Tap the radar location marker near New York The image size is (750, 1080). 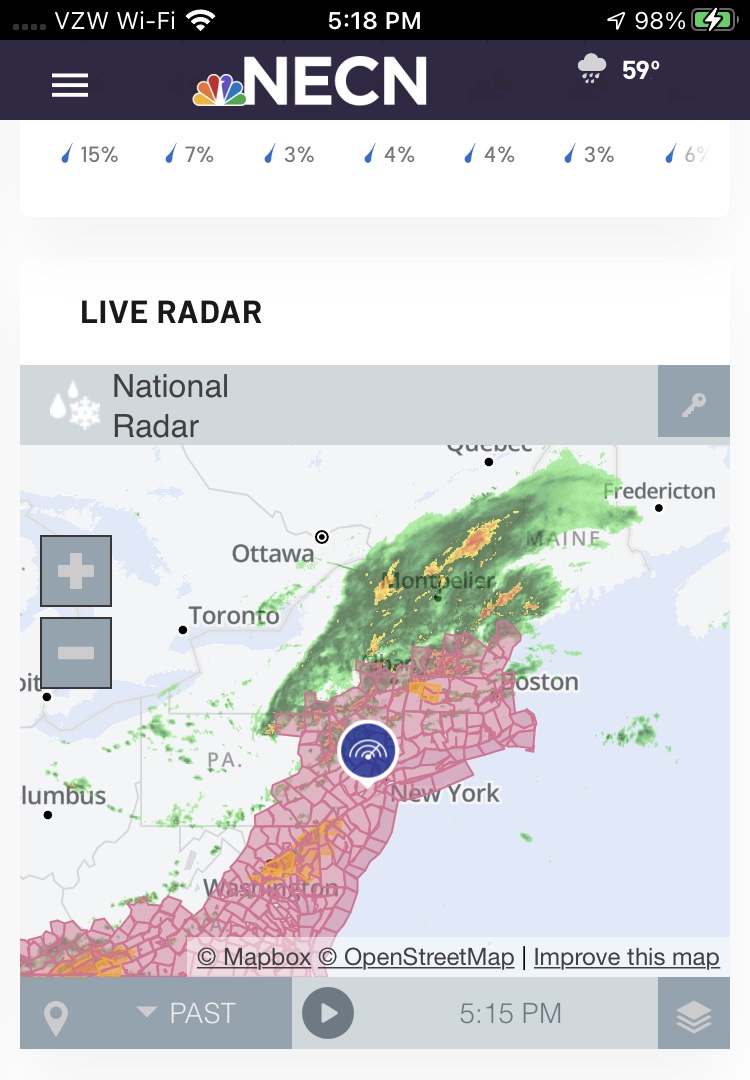point(368,752)
